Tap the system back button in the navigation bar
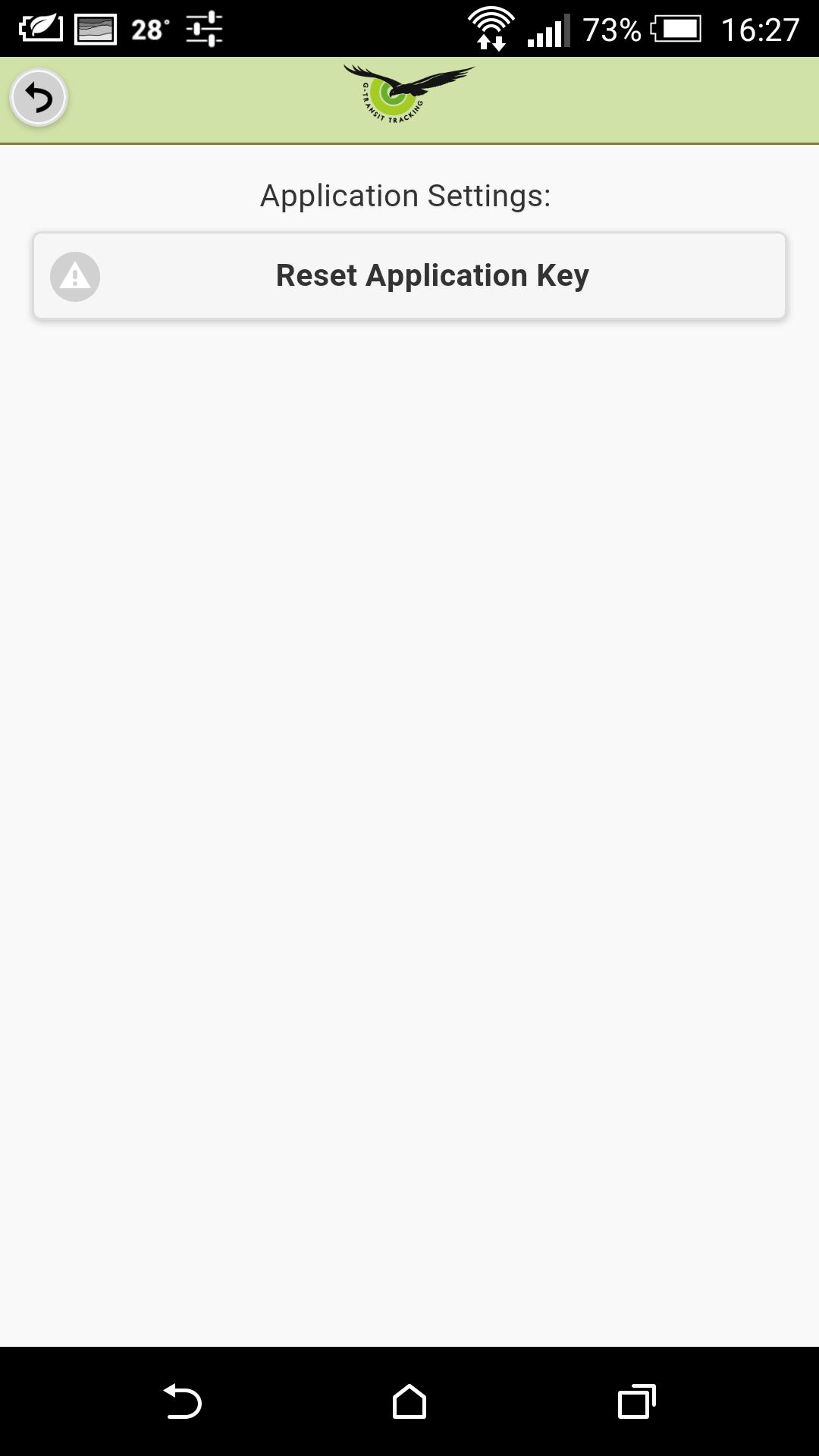 (x=183, y=1401)
